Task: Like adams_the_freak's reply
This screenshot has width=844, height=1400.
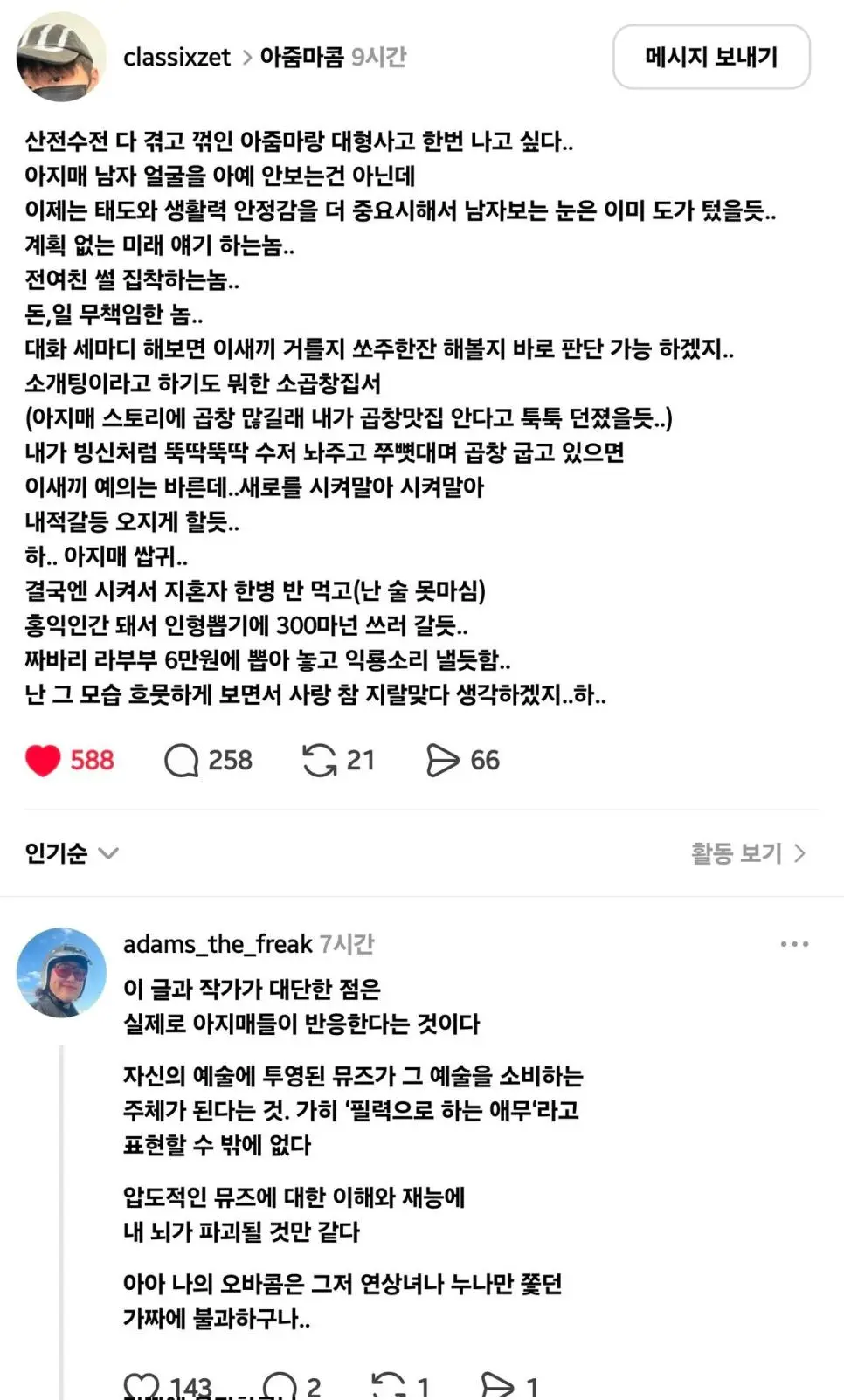Action: 141,1386
